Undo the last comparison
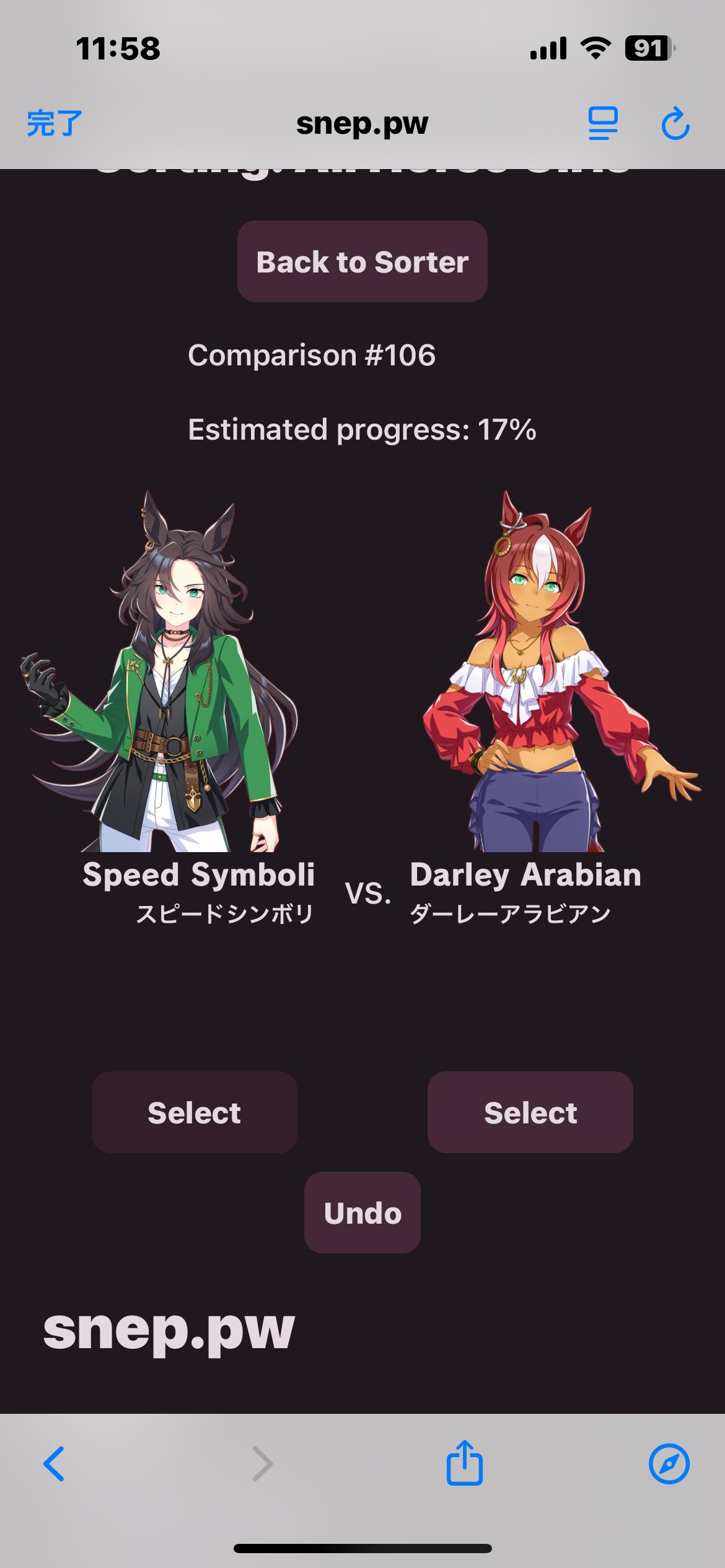 [362, 1213]
